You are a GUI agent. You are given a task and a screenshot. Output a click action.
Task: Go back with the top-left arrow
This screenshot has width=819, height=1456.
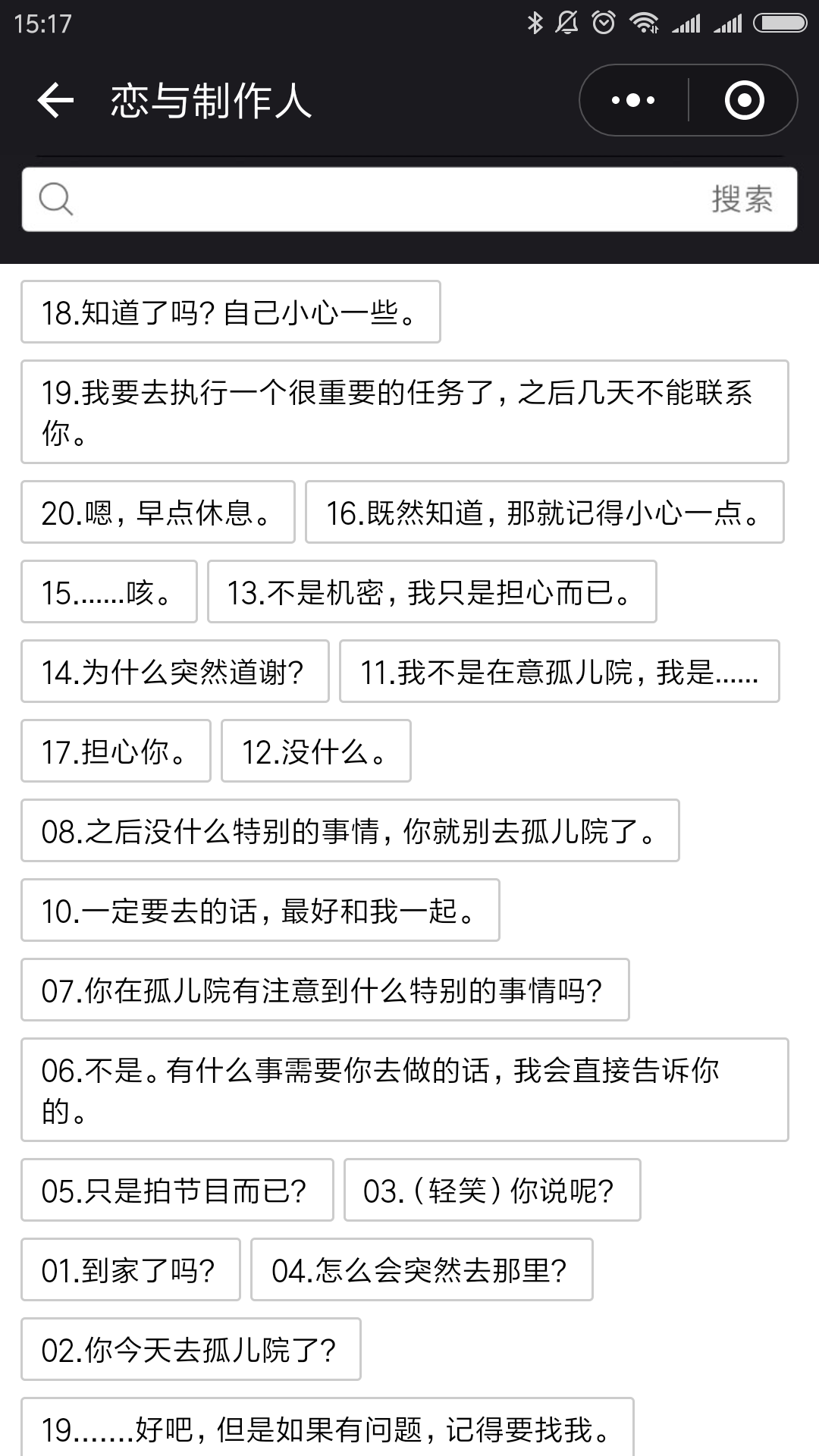click(55, 100)
